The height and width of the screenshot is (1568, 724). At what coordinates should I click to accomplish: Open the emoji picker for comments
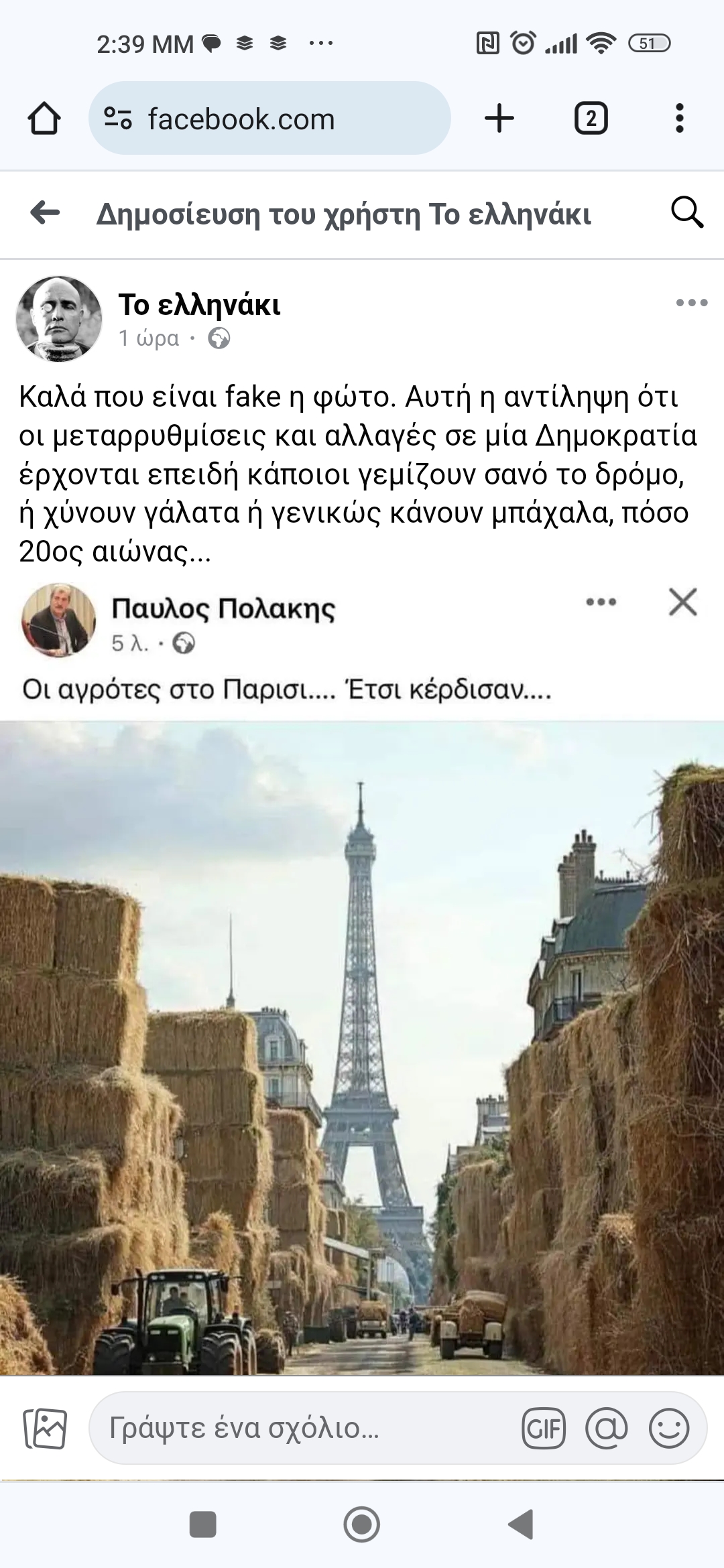668,1429
